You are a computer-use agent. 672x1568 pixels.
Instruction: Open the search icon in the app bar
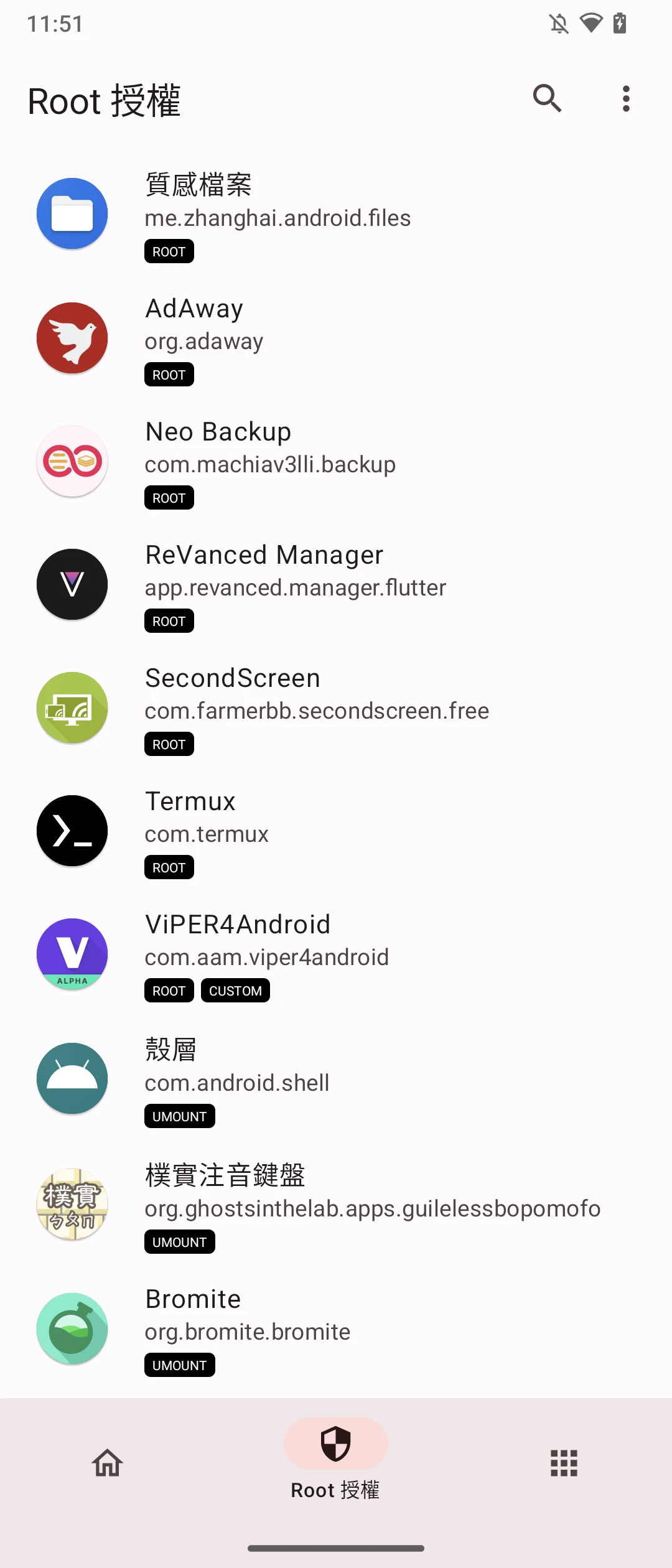(x=548, y=98)
